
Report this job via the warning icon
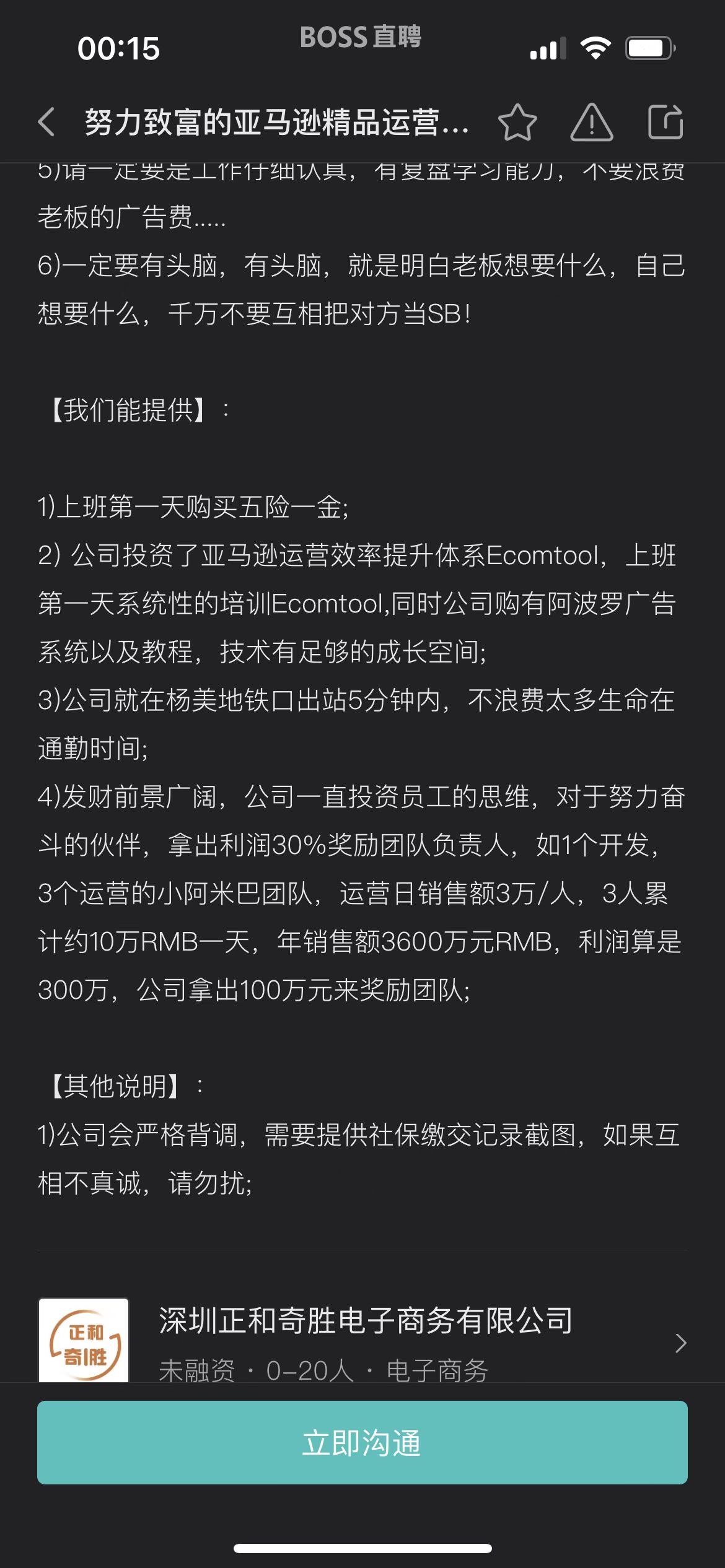(x=591, y=122)
